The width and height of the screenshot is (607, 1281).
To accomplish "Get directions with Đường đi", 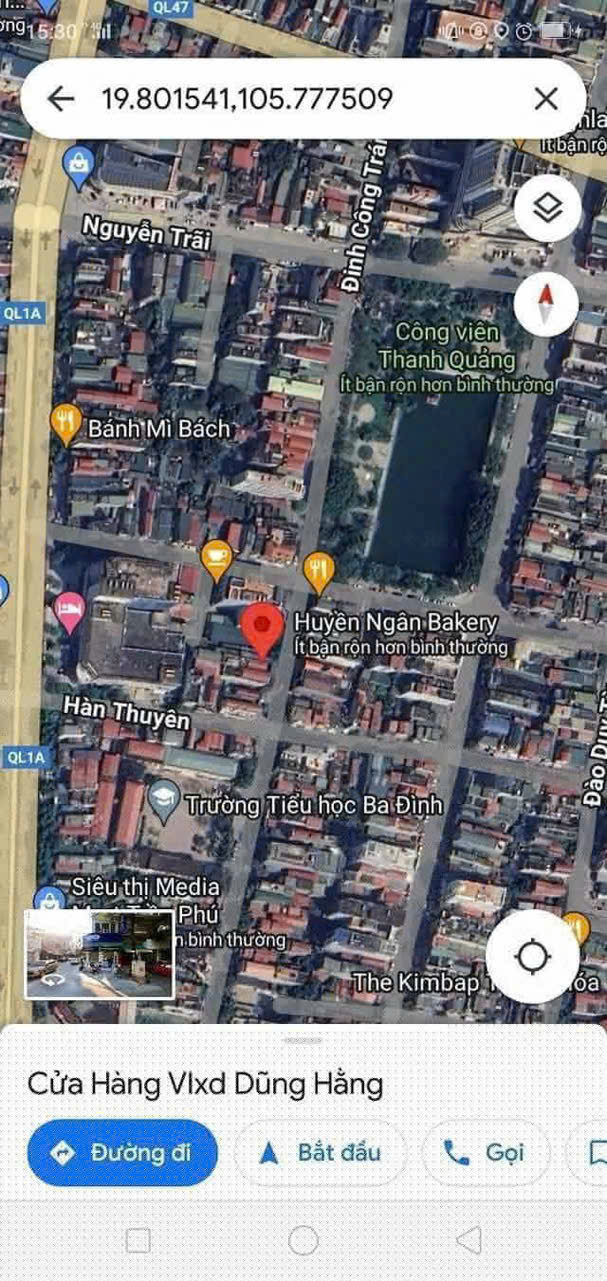I will point(122,1153).
